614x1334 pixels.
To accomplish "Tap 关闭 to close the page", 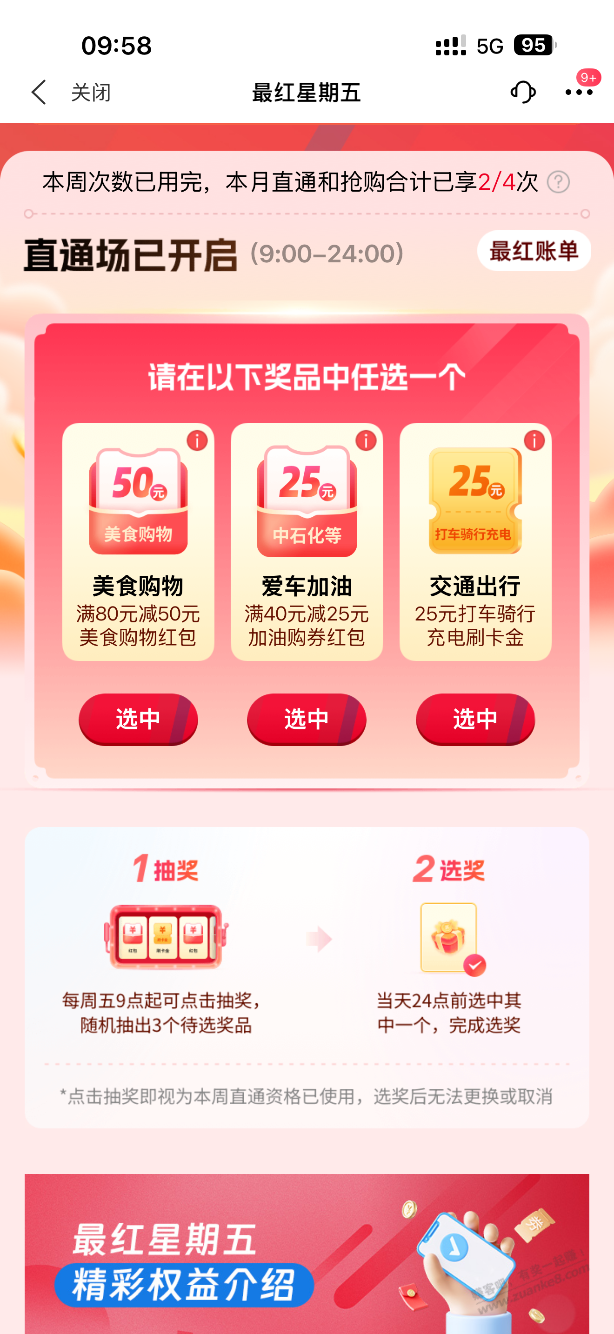I will pyautogui.click(x=90, y=93).
